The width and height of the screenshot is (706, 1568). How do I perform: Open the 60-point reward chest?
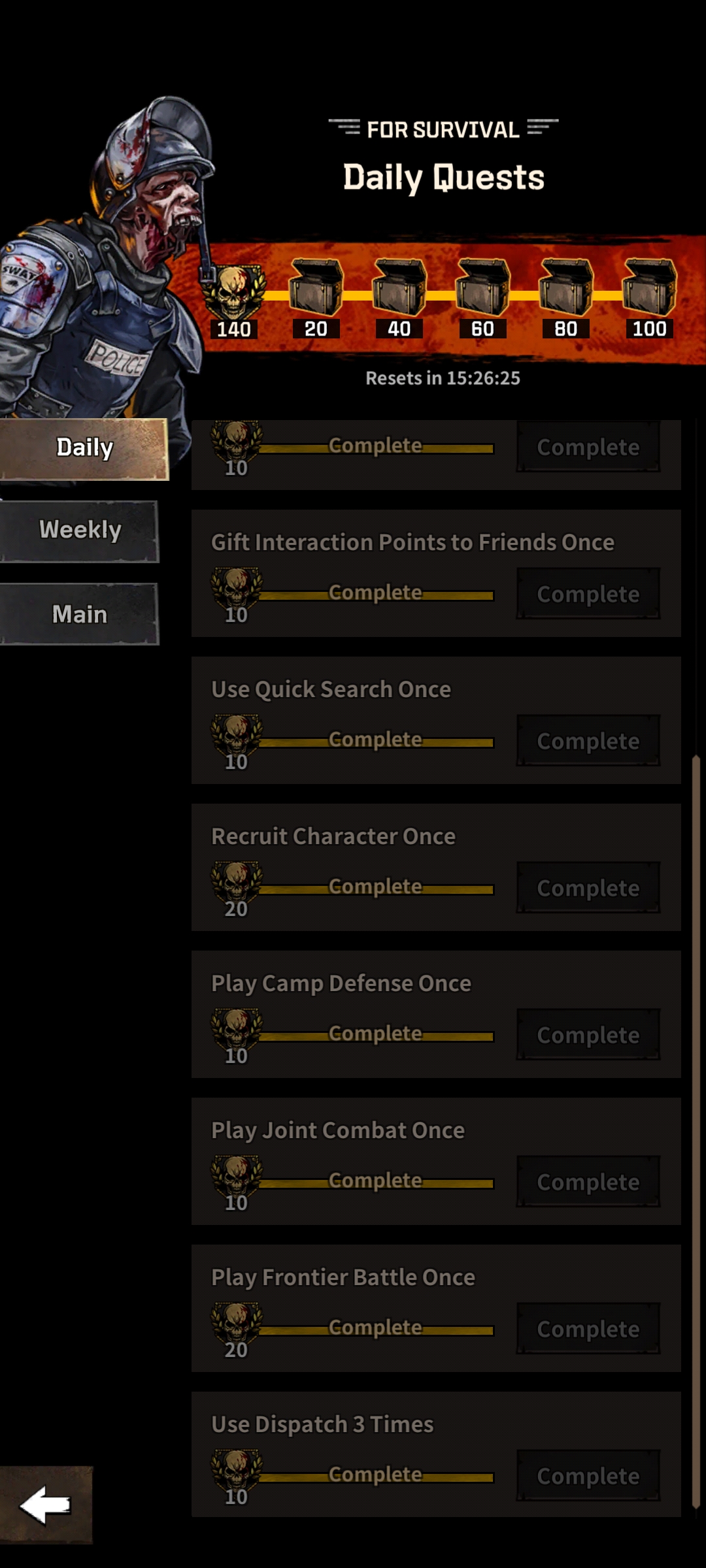[482, 287]
